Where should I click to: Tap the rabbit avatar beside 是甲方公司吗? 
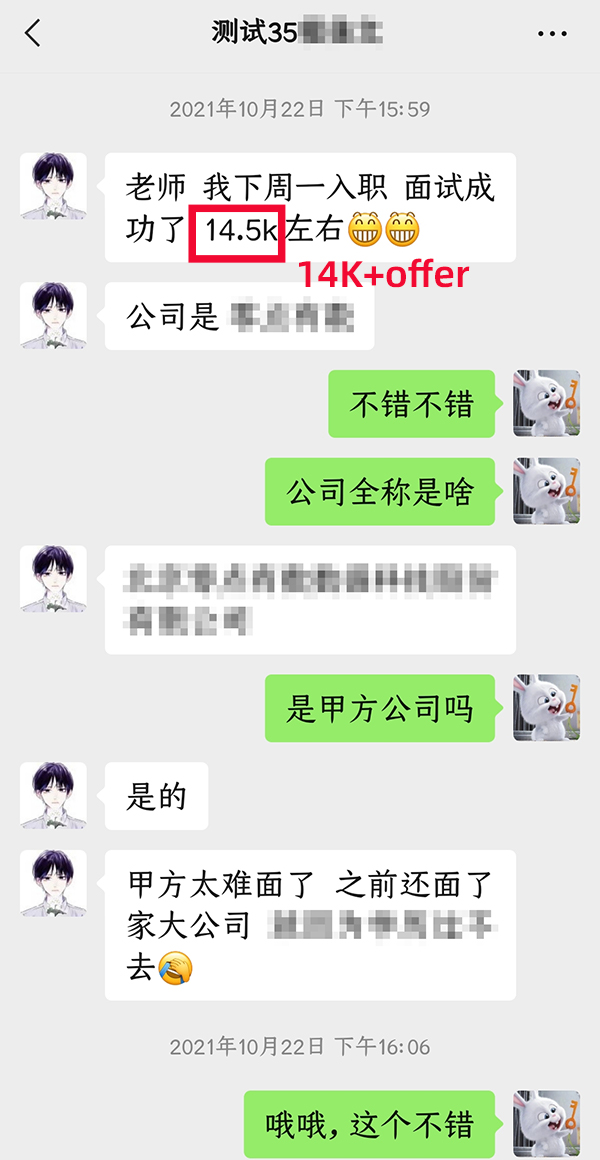pos(546,708)
